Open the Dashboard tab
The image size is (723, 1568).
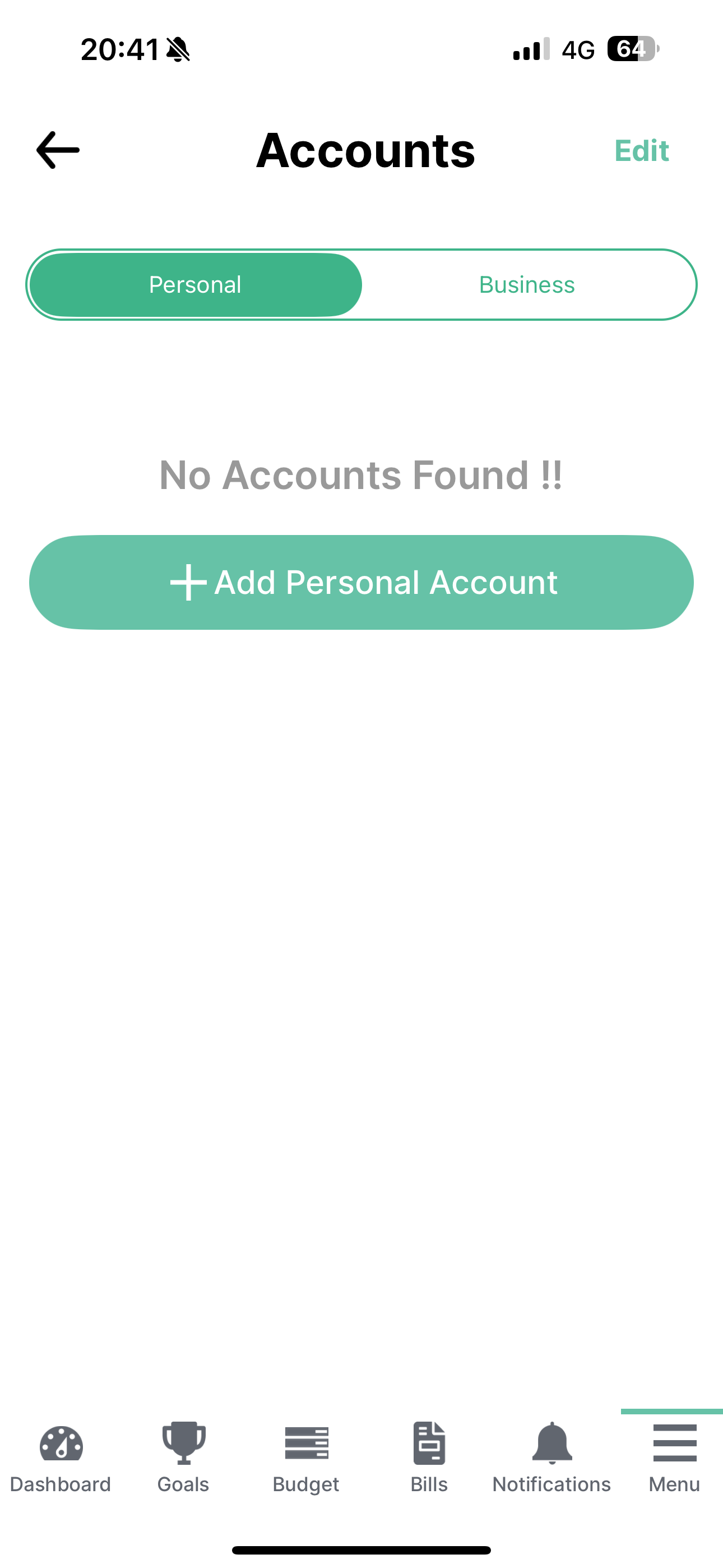tap(61, 1457)
